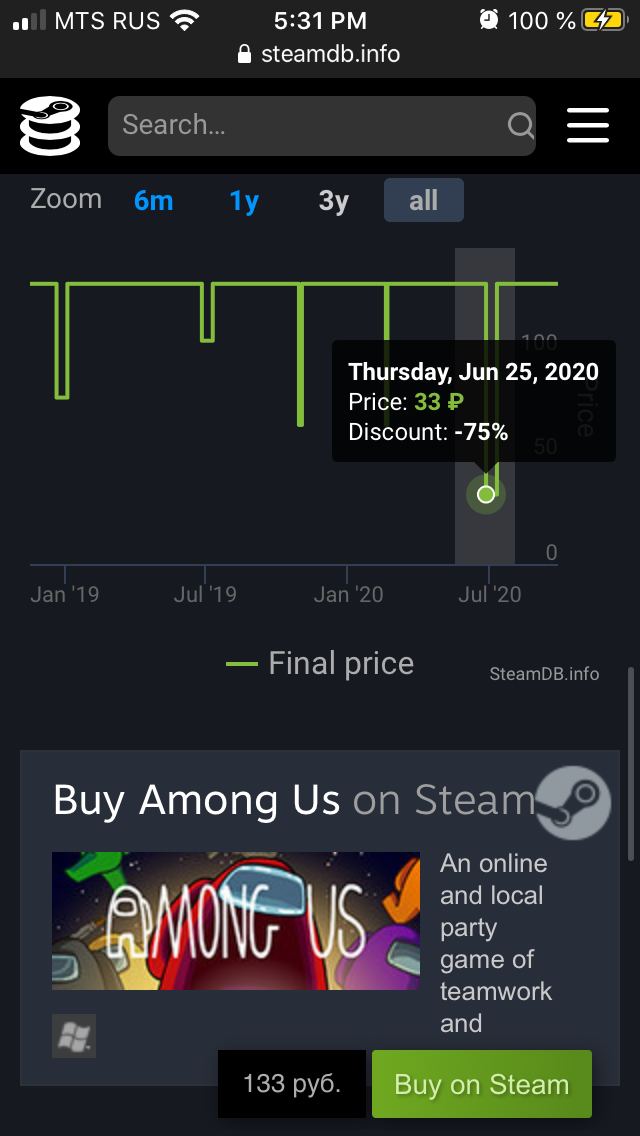Screen dimensions: 640x1136
Task: Open Among Us banner image
Action: pos(236,920)
